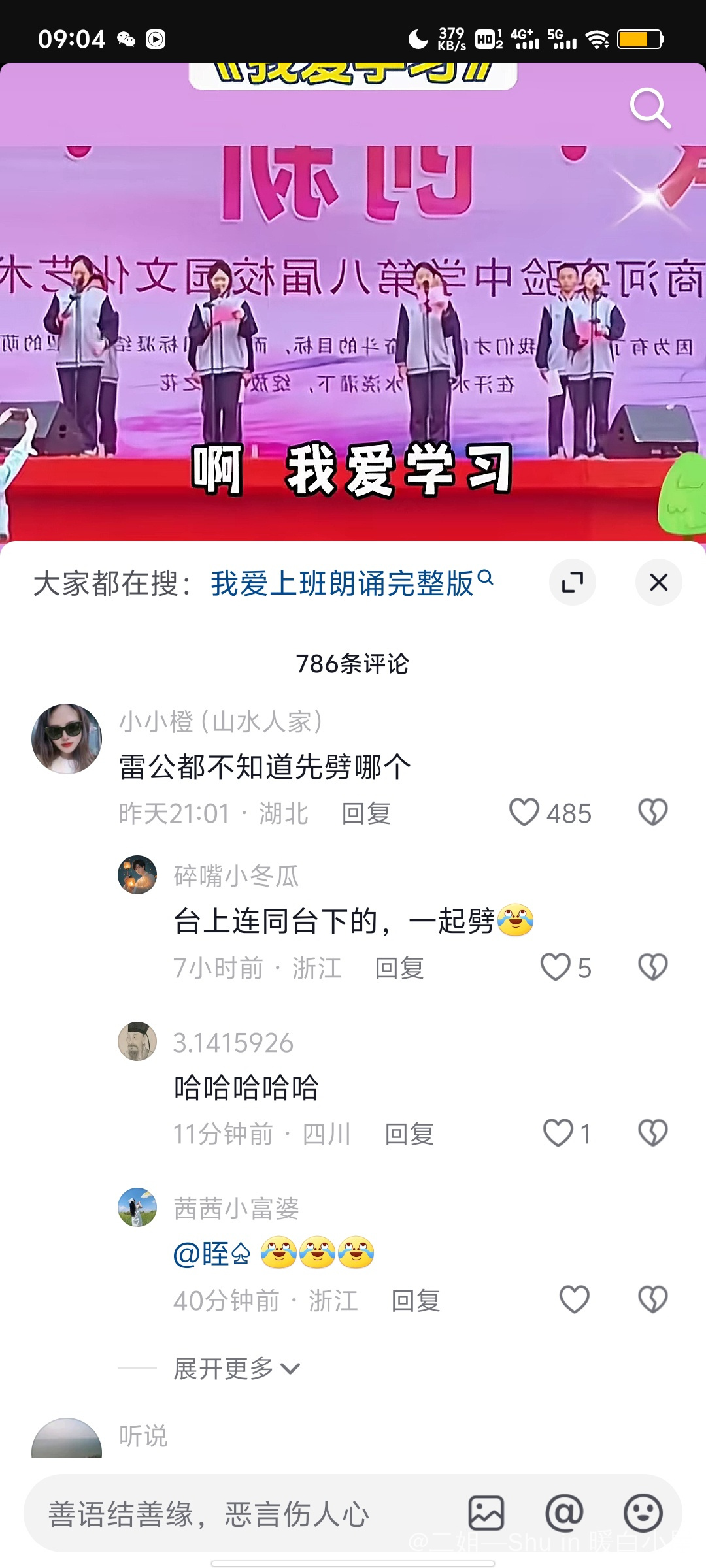Open the emoji picker

pos(643,1513)
